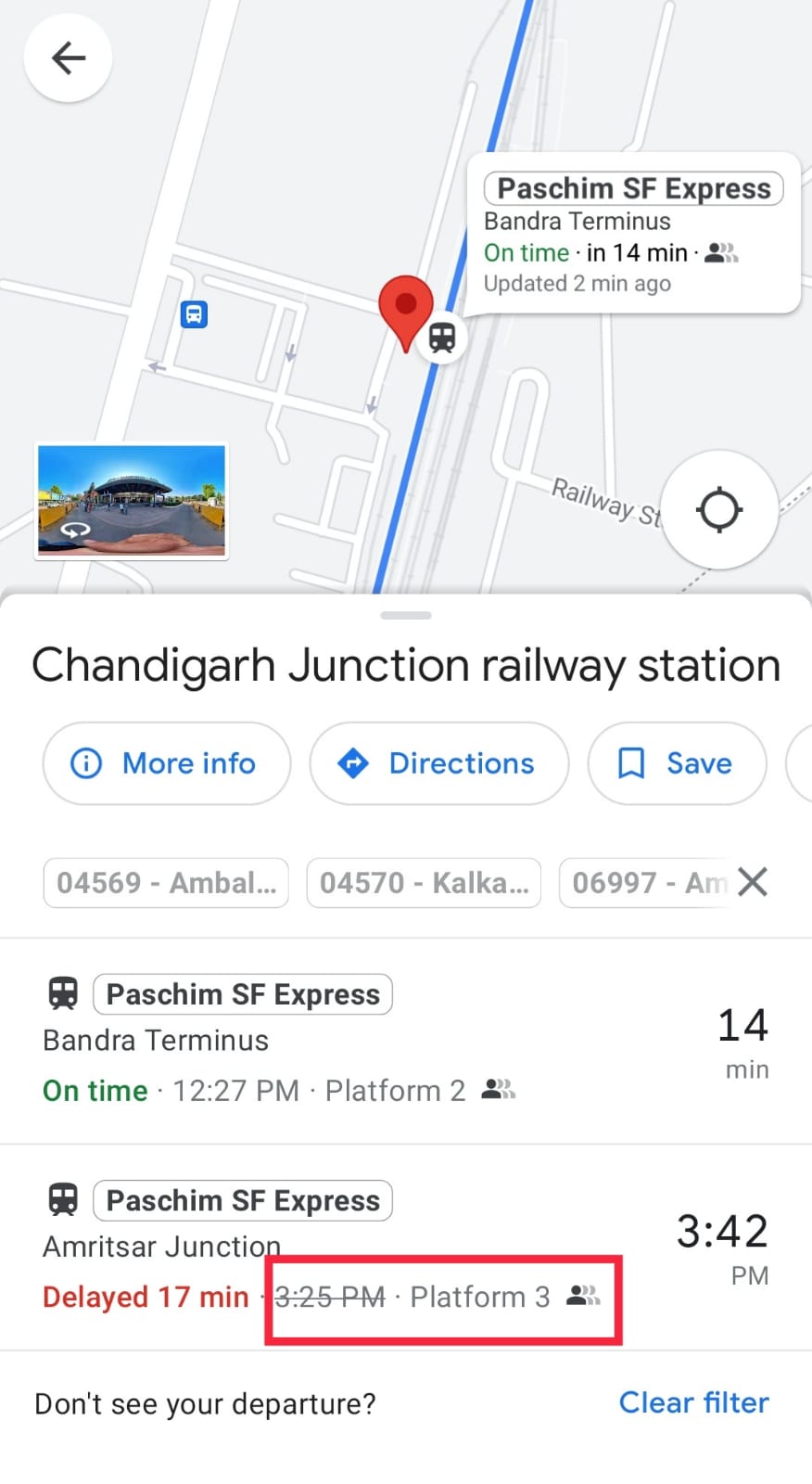Open the station Street View thumbnail
This screenshot has width=812, height=1484.
(x=132, y=501)
